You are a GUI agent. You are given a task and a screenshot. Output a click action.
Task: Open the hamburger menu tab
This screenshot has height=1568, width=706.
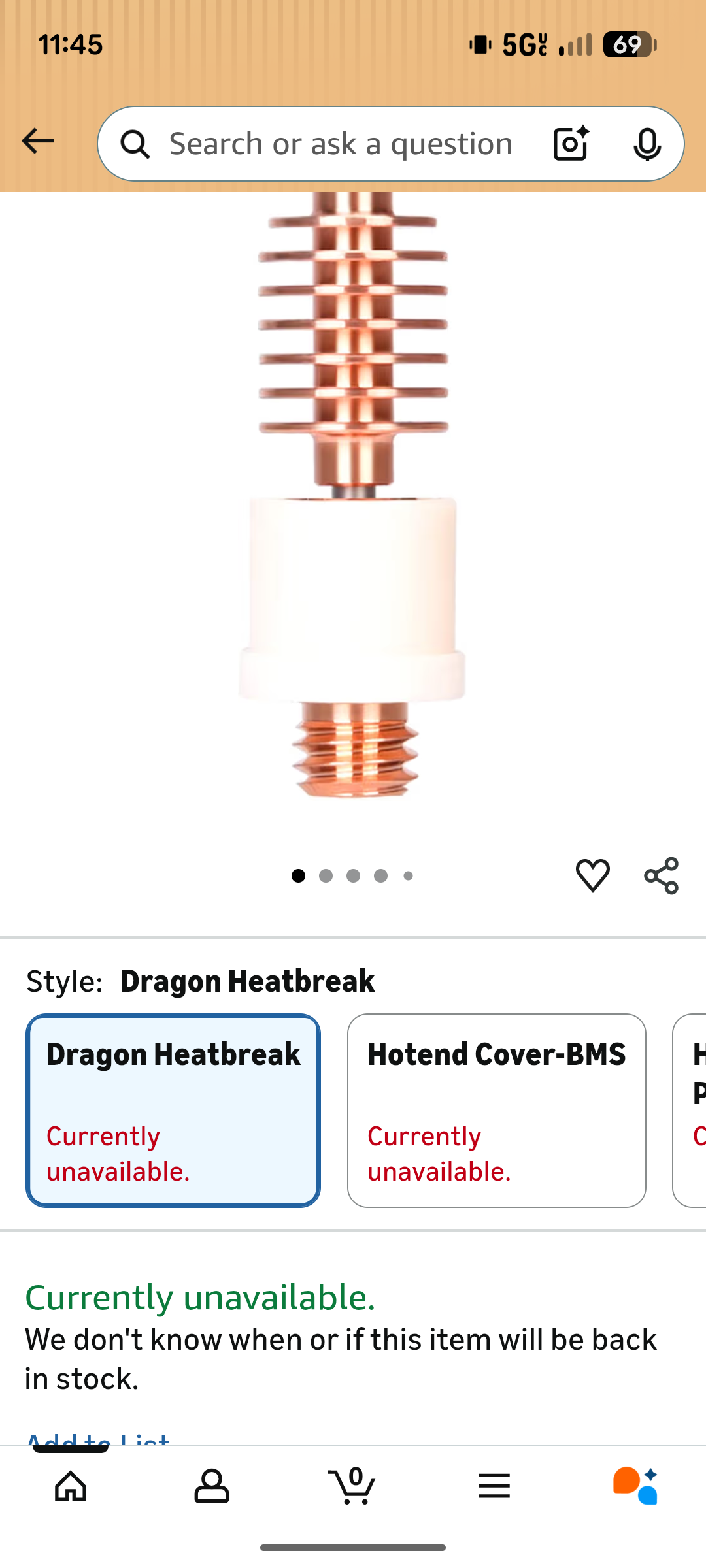(x=494, y=1486)
